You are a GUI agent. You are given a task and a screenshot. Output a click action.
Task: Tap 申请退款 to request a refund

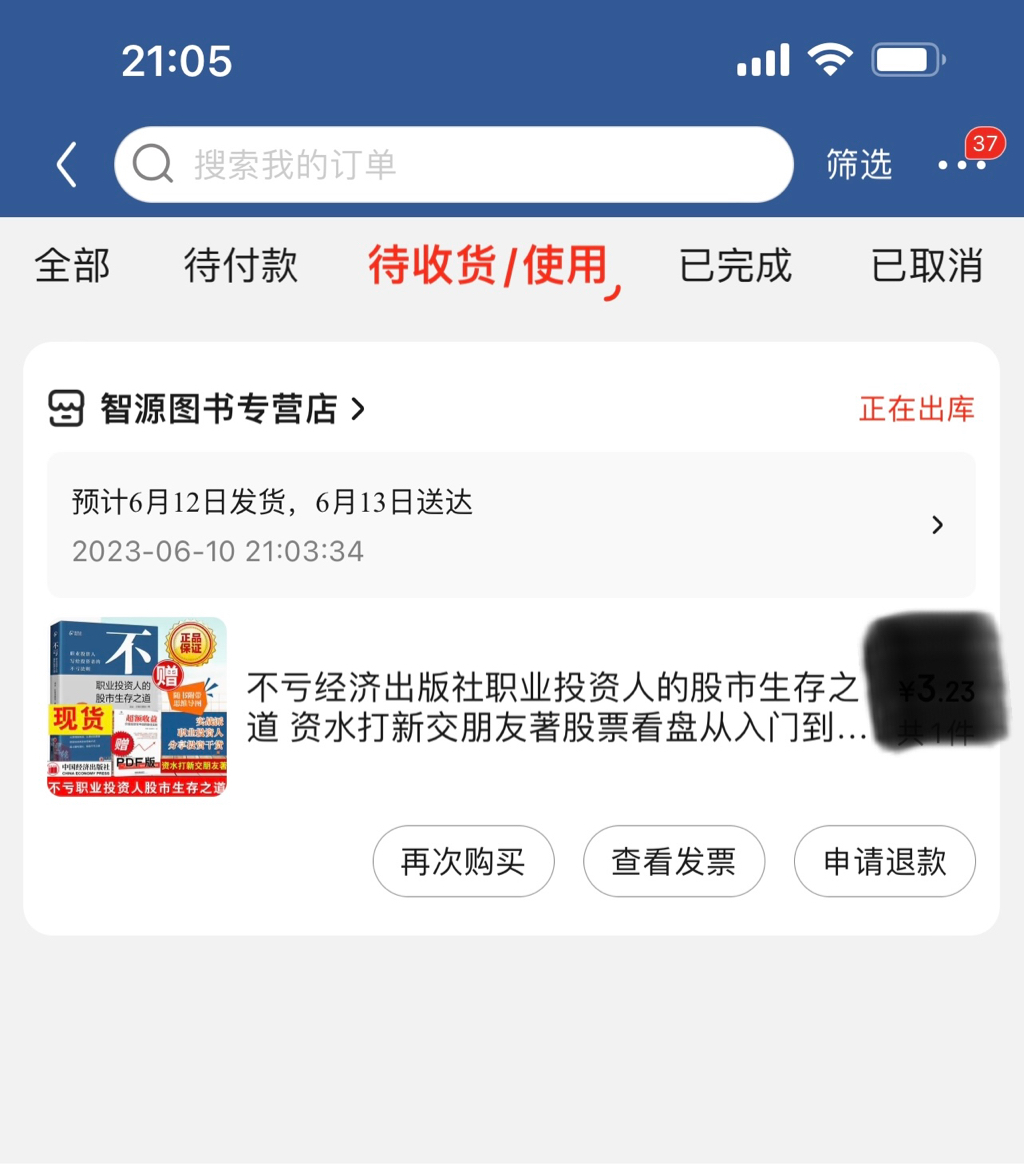[884, 861]
